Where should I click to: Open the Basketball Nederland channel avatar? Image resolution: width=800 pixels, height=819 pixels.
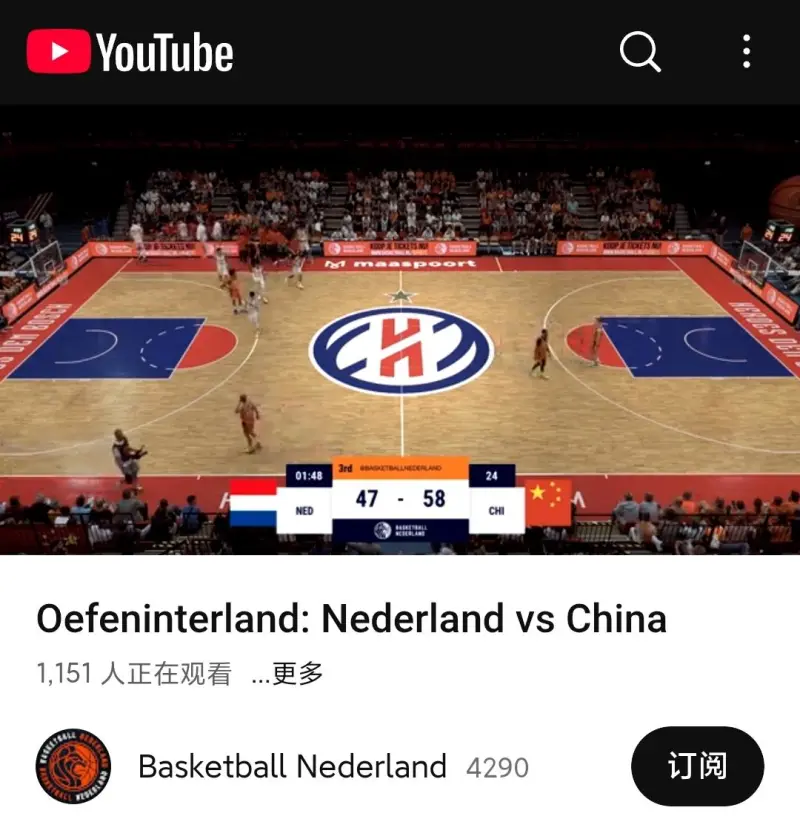point(73,767)
